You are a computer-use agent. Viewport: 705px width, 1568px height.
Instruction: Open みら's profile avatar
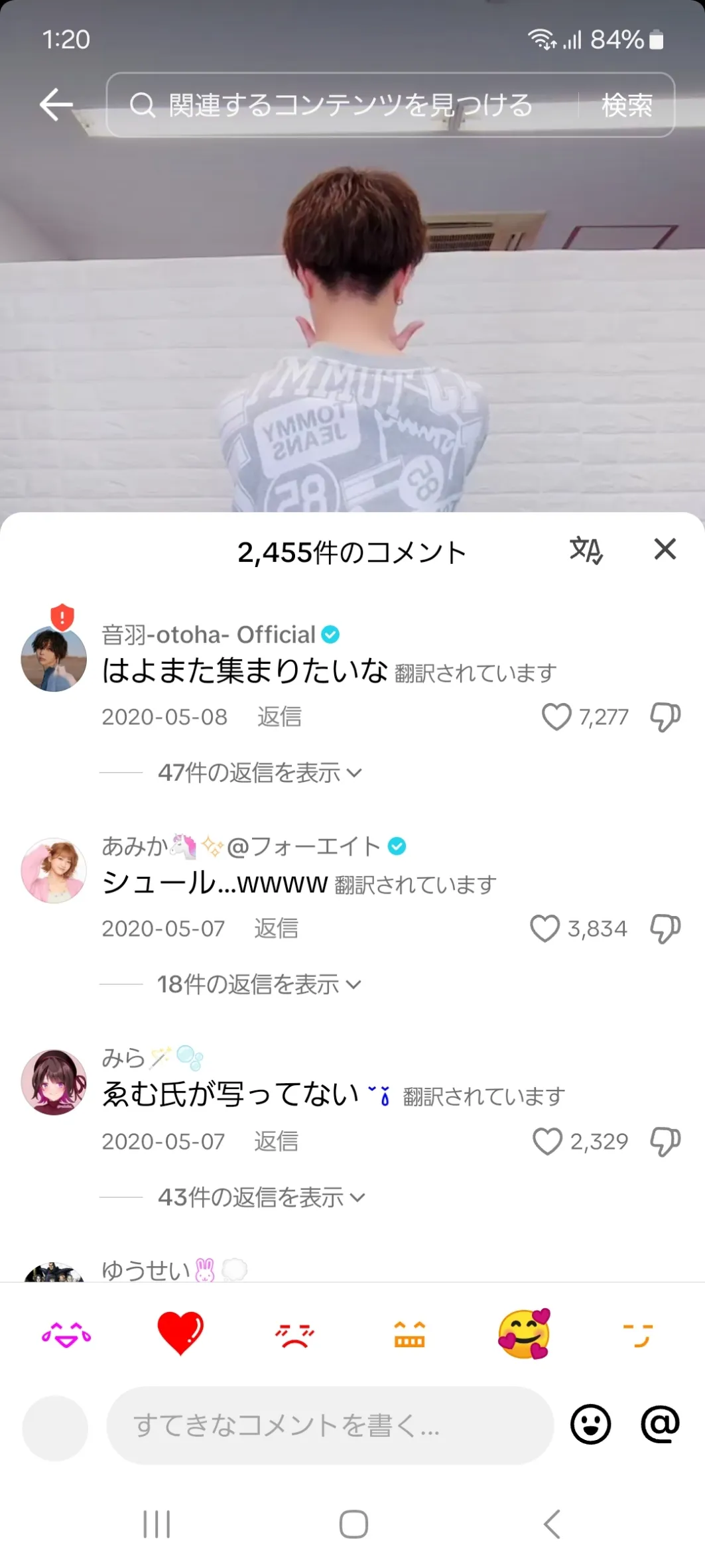coord(54,1082)
